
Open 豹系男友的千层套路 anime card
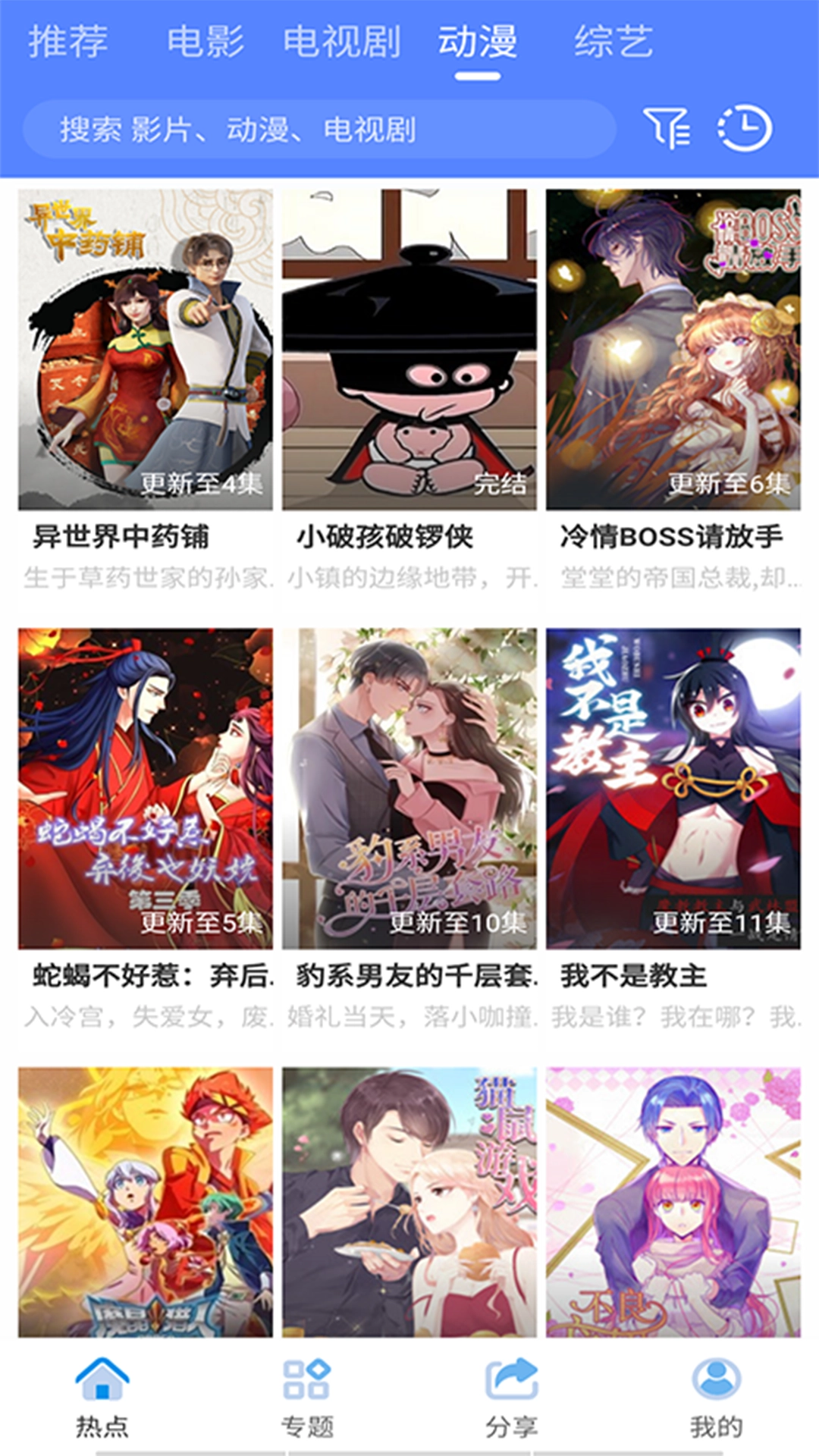coord(409,789)
